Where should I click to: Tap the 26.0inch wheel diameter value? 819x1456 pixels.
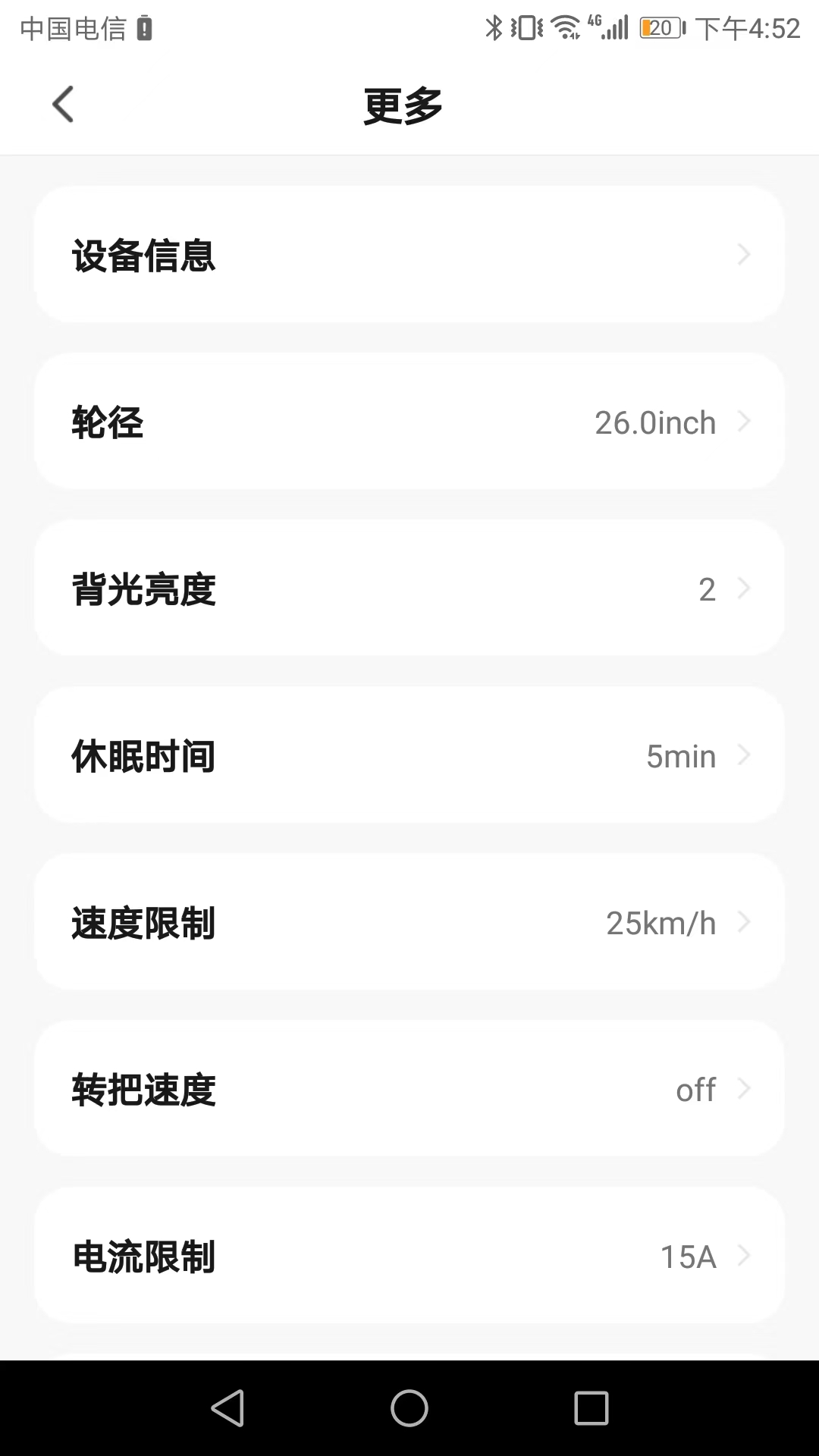click(654, 422)
